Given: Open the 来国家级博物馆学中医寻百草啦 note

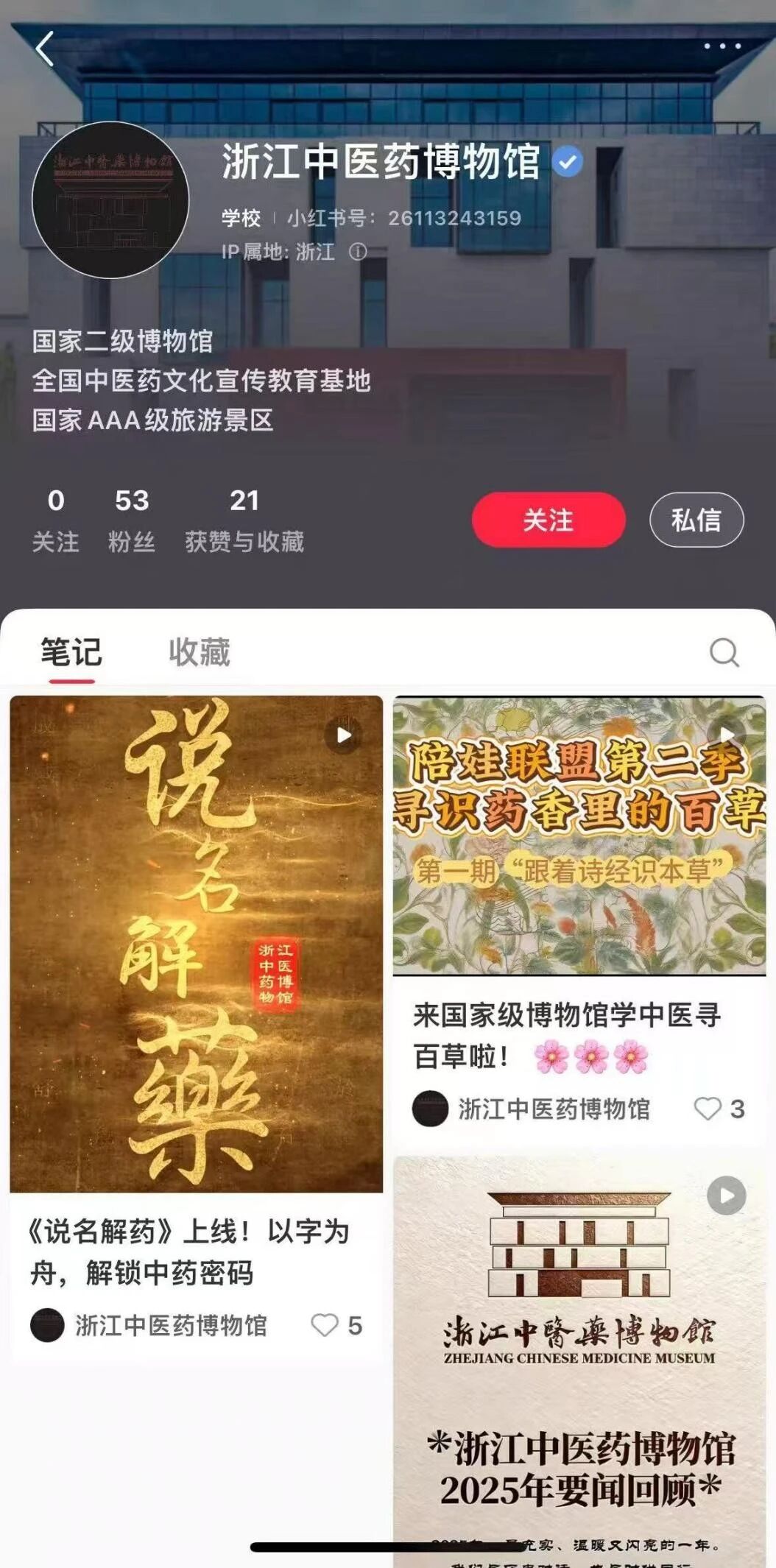Looking at the screenshot, I should pos(579,836).
